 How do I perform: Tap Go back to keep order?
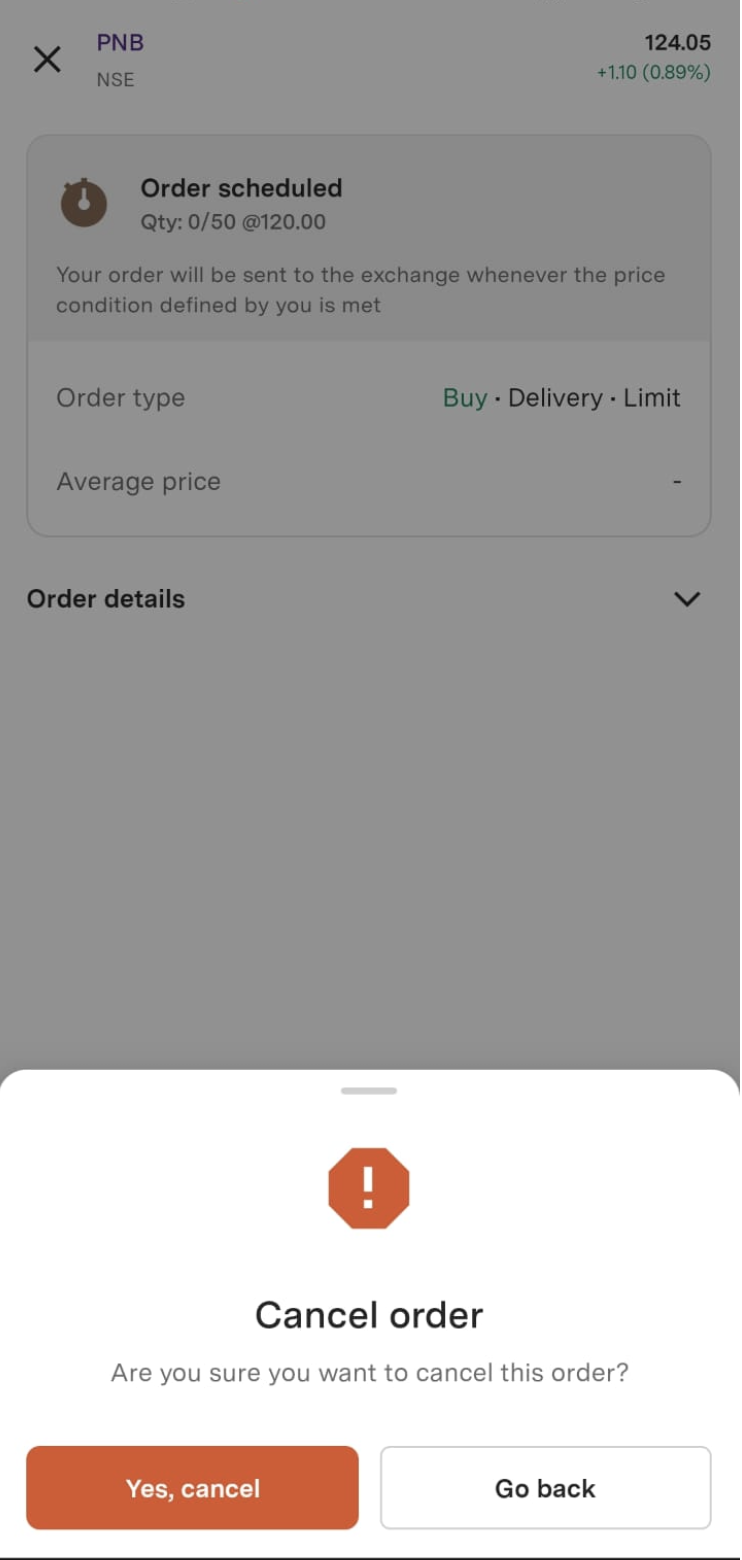[x=545, y=1487]
